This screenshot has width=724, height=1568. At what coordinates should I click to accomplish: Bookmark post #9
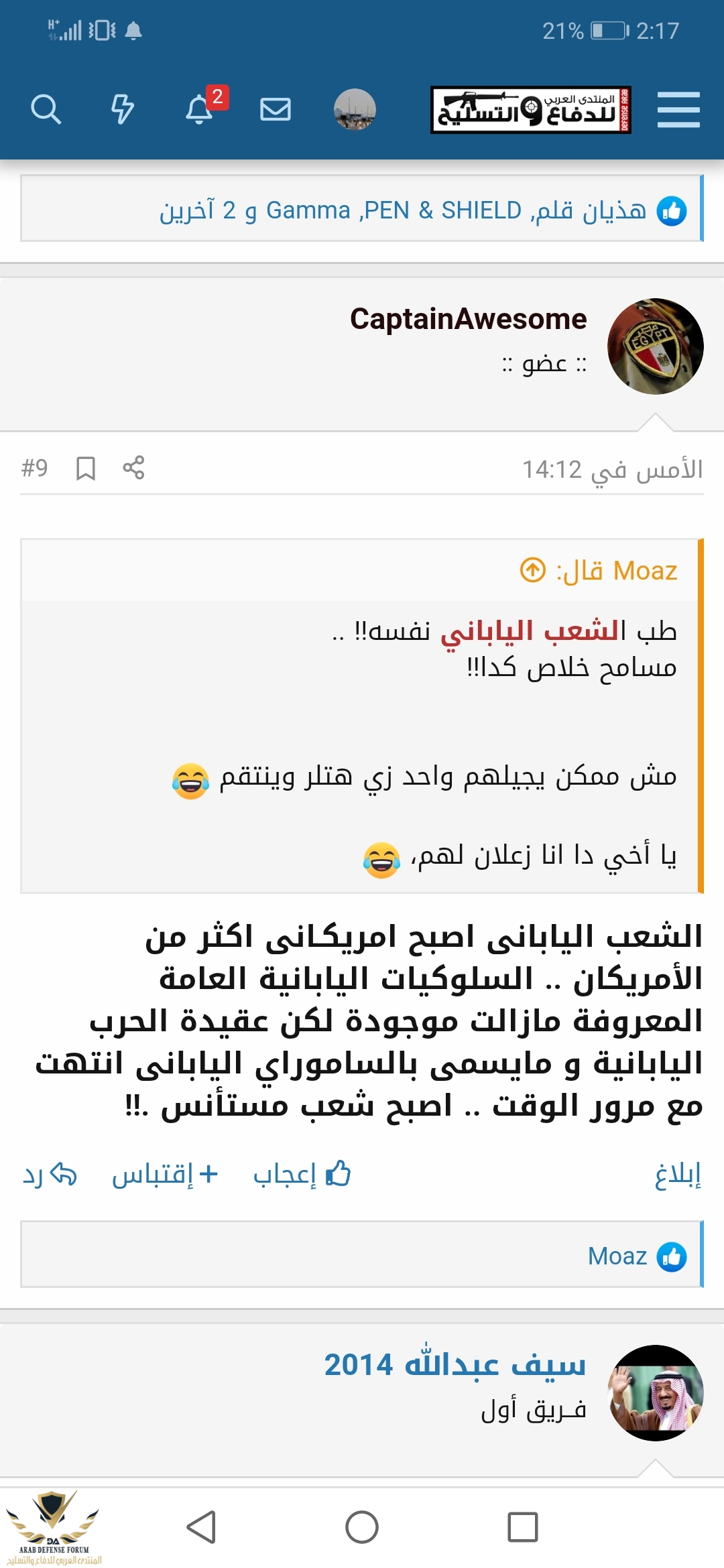point(86,468)
